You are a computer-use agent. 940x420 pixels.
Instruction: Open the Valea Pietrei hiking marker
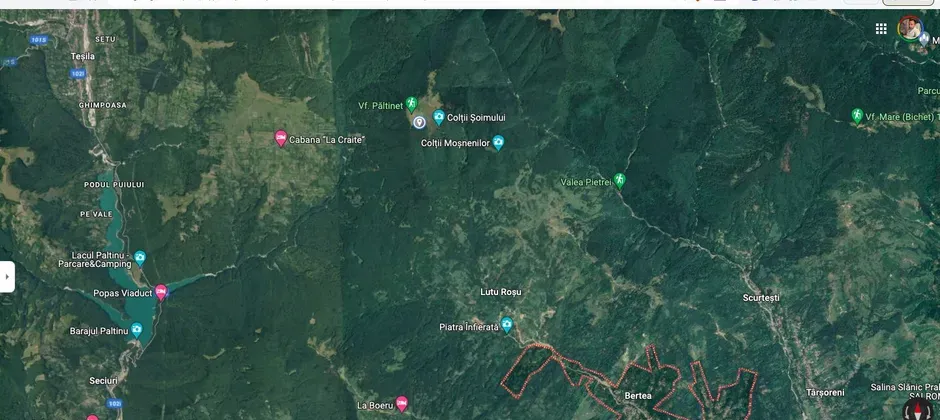[x=620, y=180]
